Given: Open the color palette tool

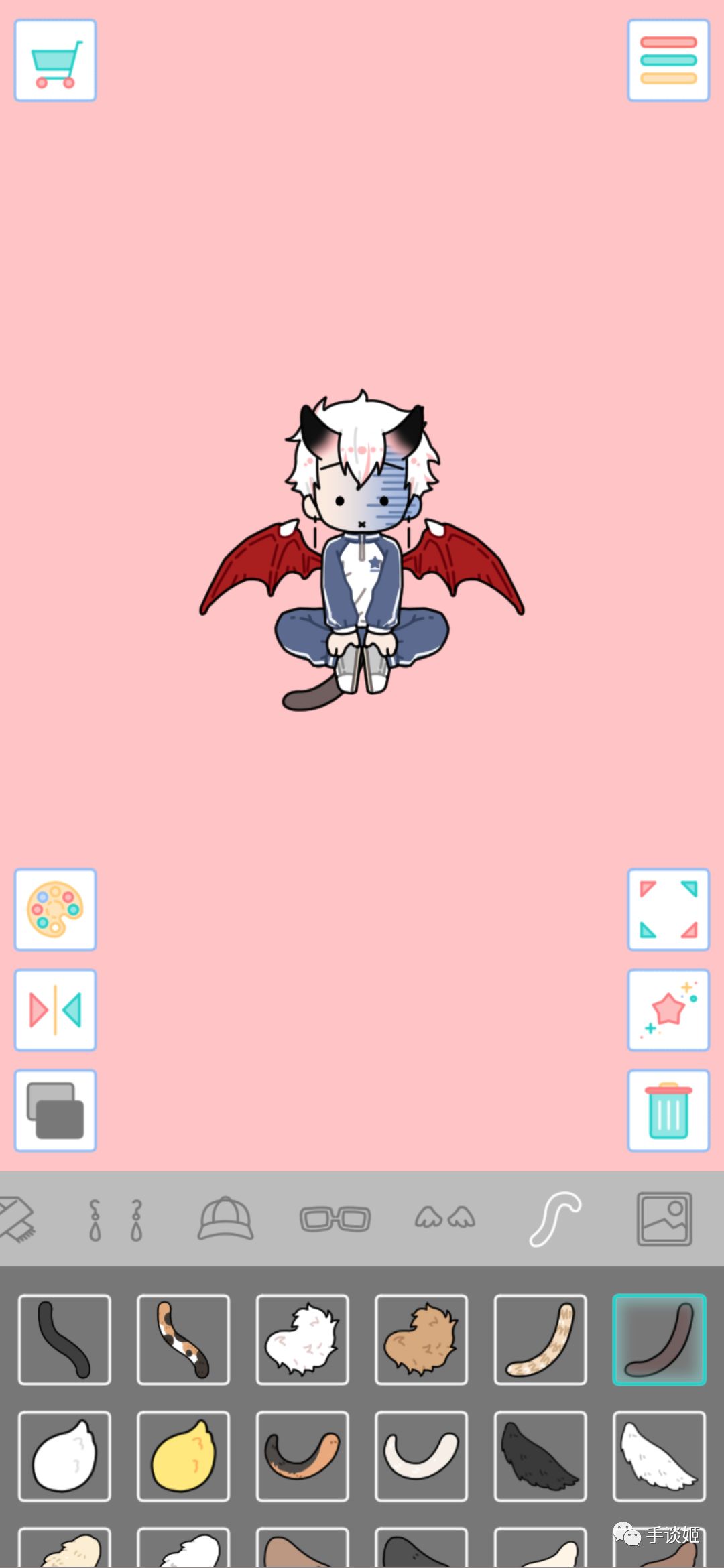Looking at the screenshot, I should pos(55,909).
